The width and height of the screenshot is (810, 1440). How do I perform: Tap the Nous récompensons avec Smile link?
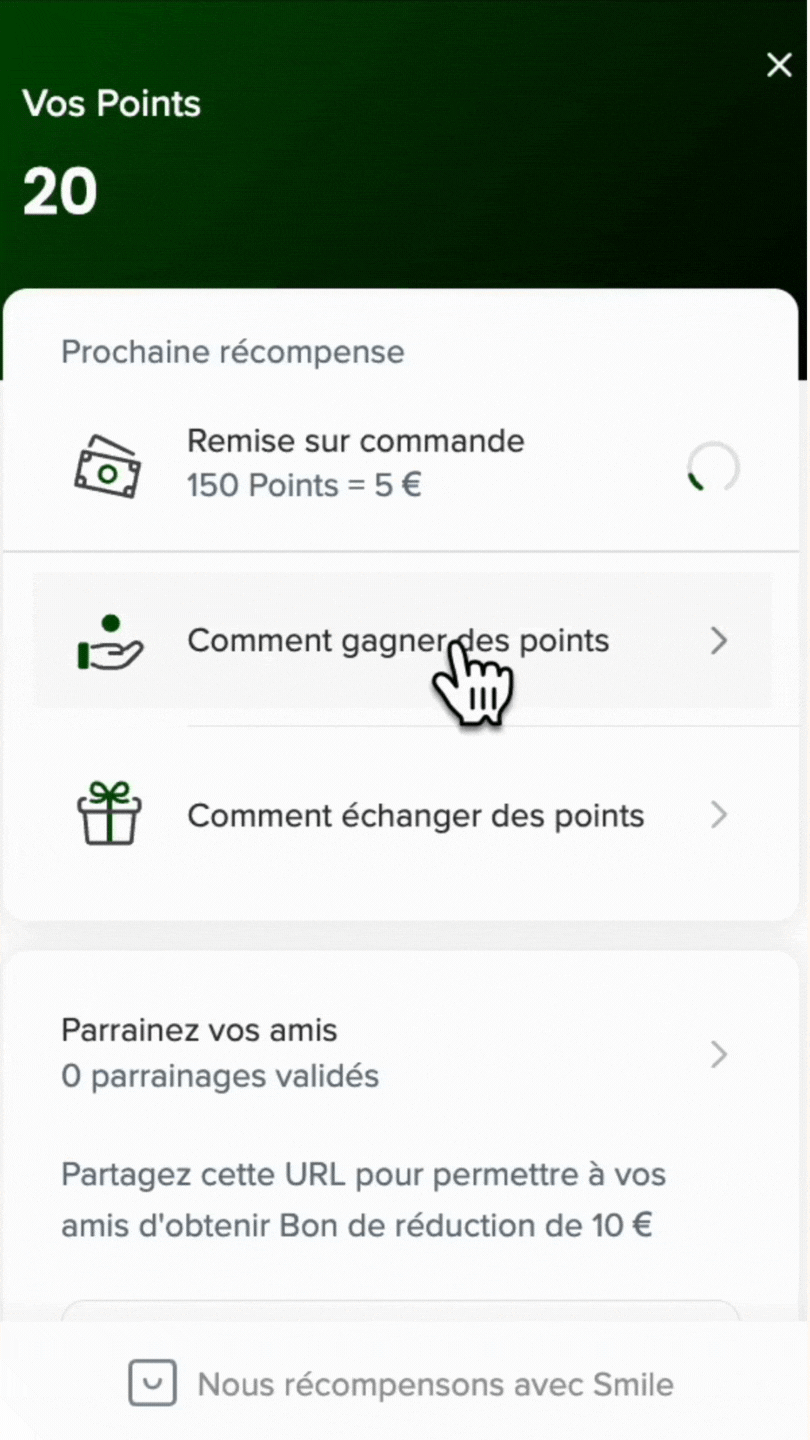pos(402,1384)
